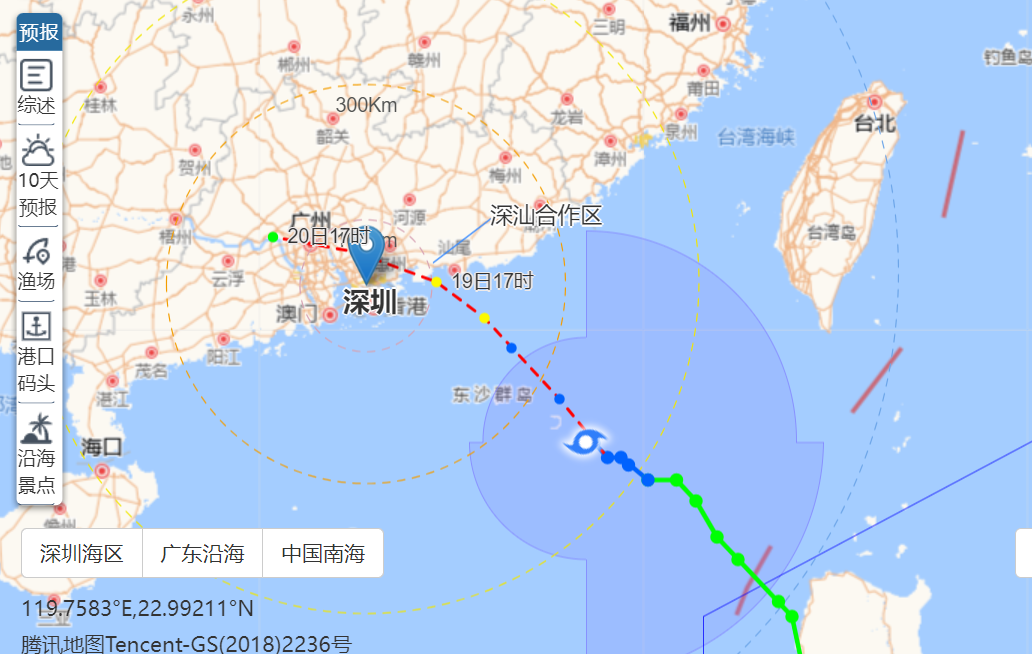Open the 综述 forecast summary
The height and width of the screenshot is (654, 1032).
click(x=38, y=86)
